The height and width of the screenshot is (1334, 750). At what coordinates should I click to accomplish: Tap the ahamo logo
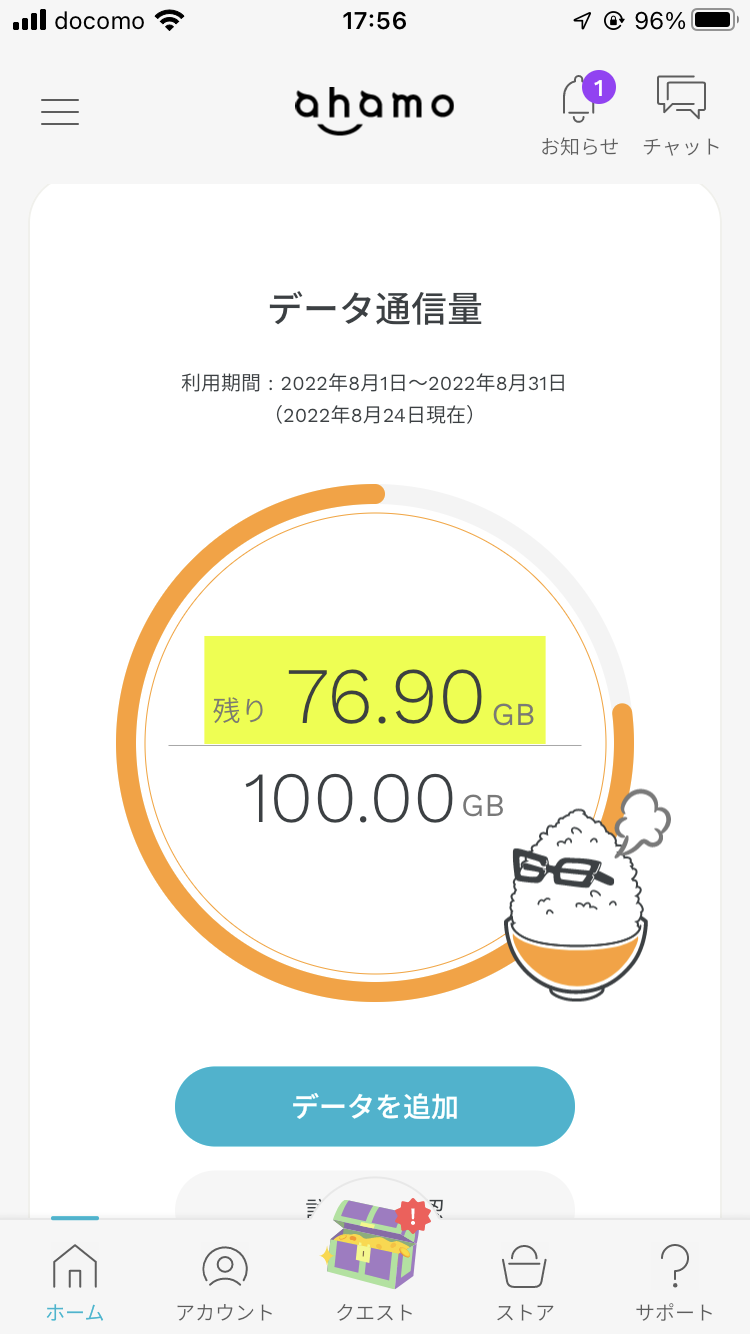point(374,103)
